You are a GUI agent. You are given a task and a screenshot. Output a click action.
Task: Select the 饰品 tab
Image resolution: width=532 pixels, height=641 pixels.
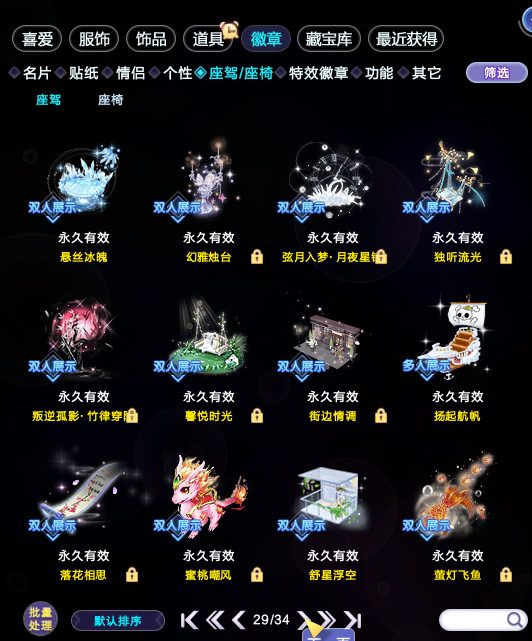(151, 39)
